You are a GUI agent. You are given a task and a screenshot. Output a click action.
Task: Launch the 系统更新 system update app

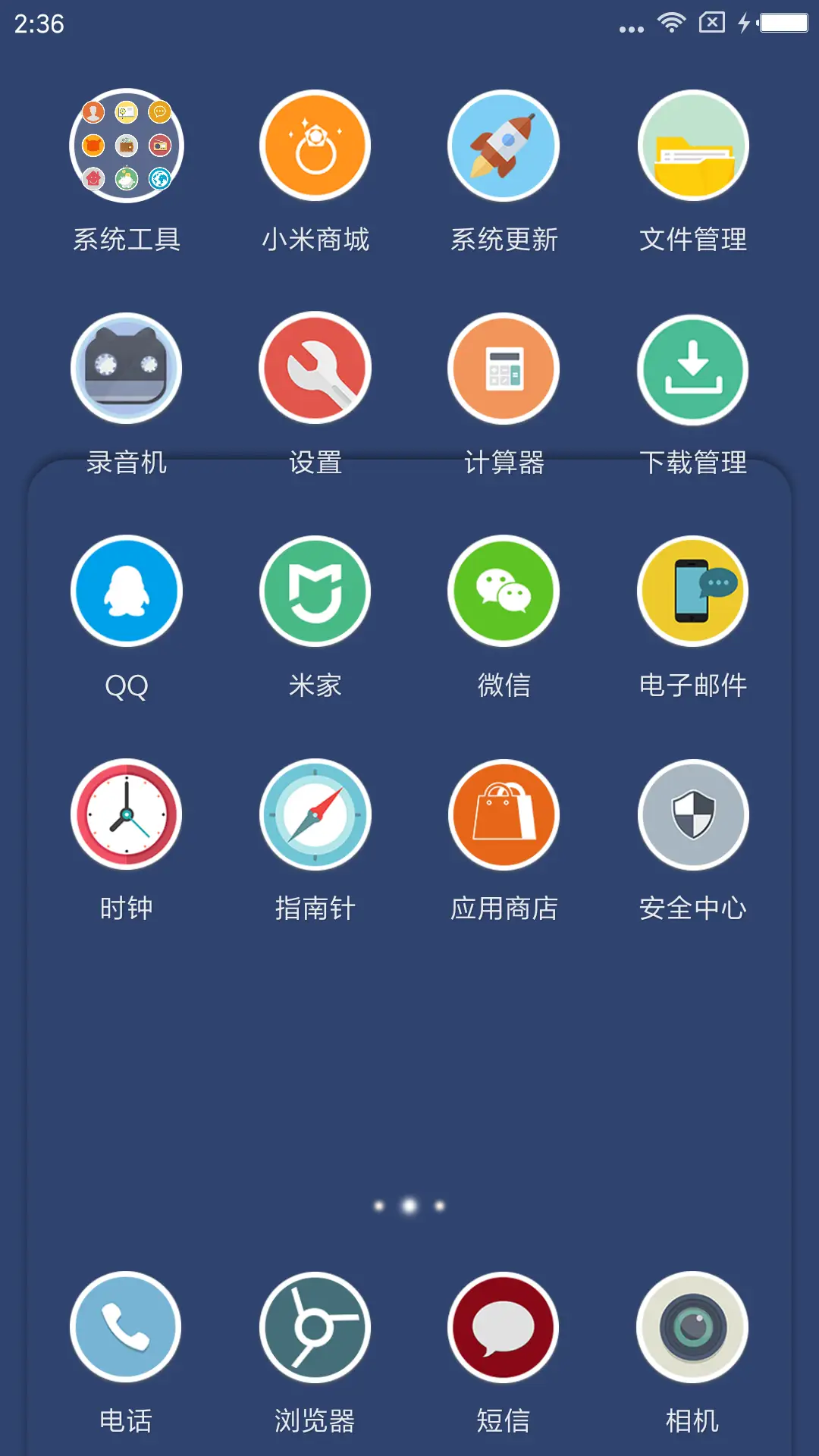[504, 146]
